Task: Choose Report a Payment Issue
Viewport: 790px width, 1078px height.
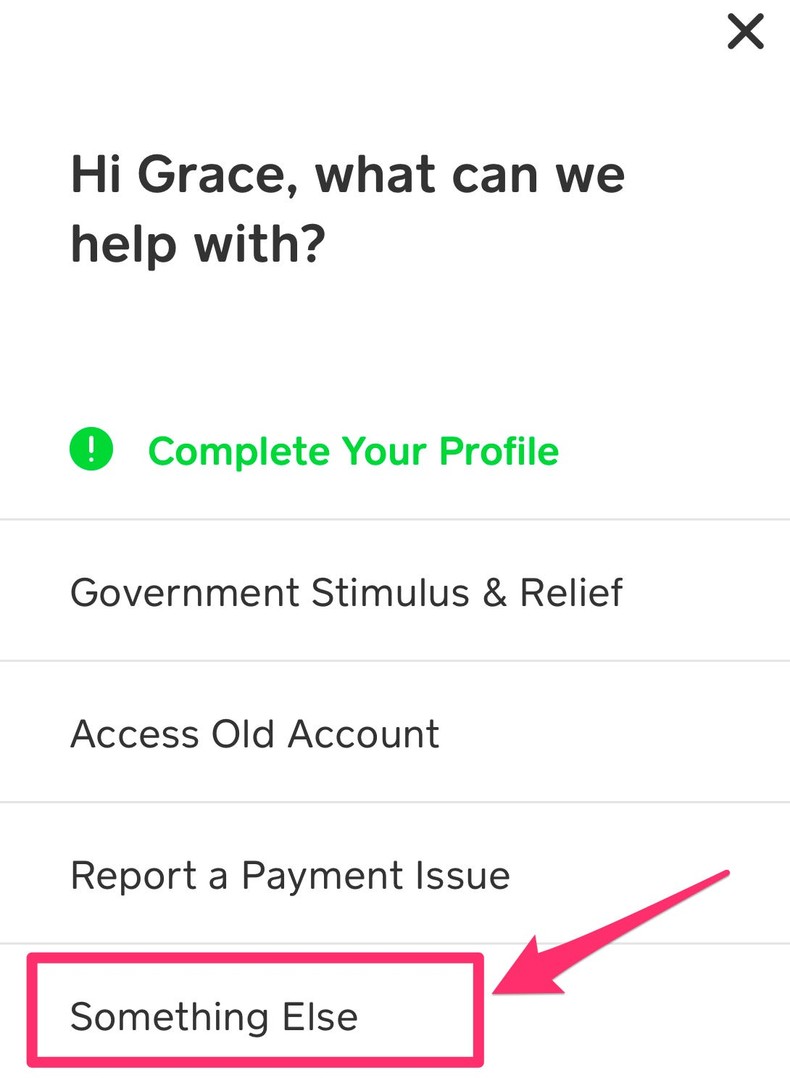Action: 290,876
